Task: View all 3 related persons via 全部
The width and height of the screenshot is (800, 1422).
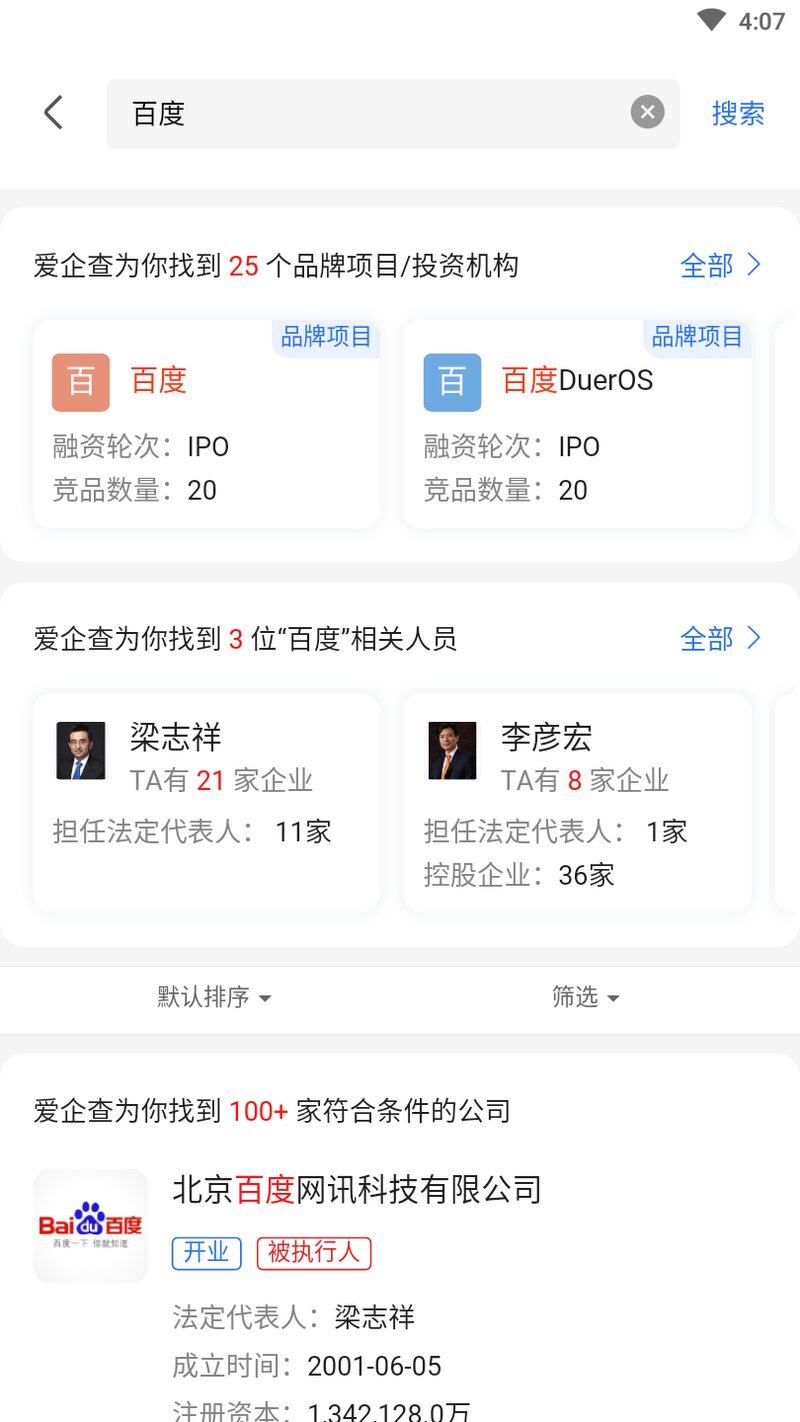Action: coord(720,639)
